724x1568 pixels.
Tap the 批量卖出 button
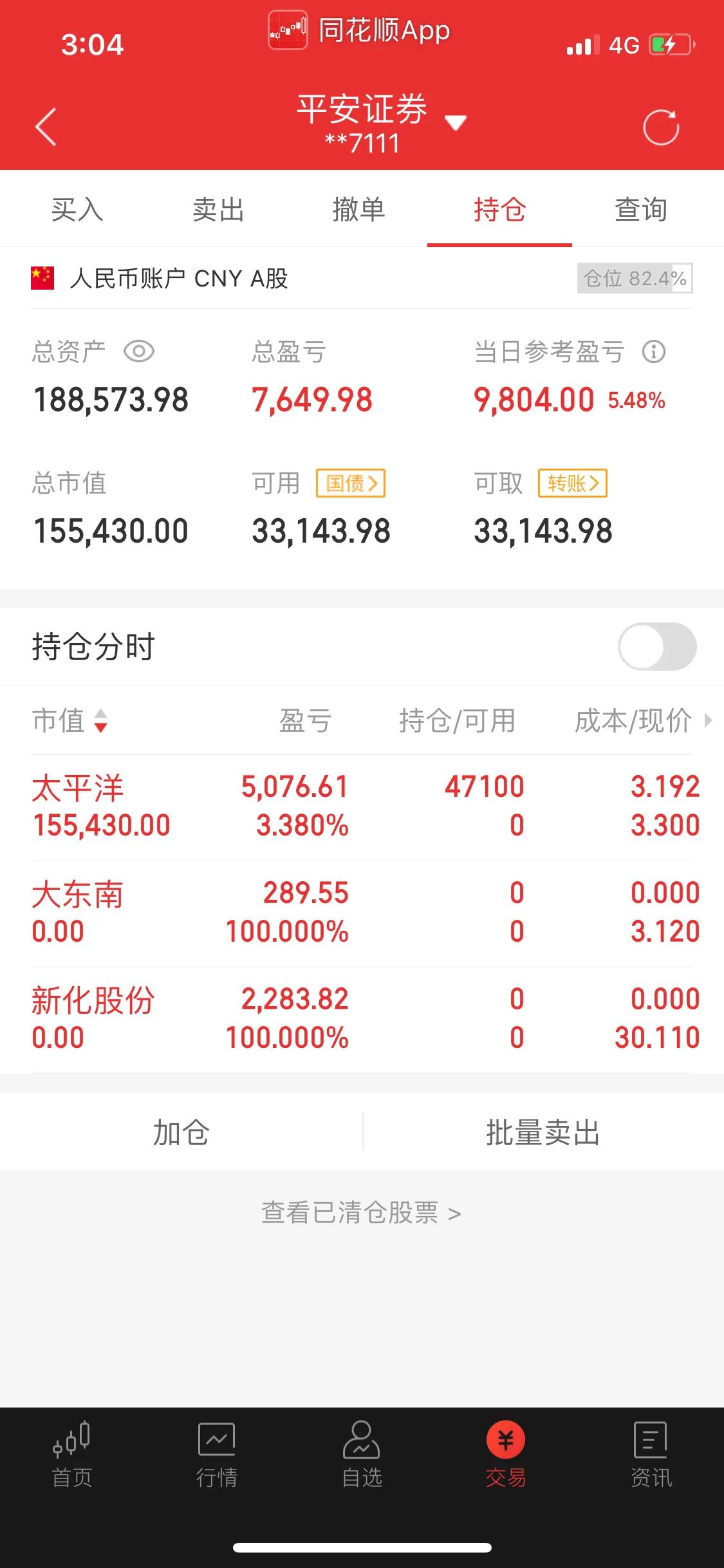pyautogui.click(x=543, y=1132)
